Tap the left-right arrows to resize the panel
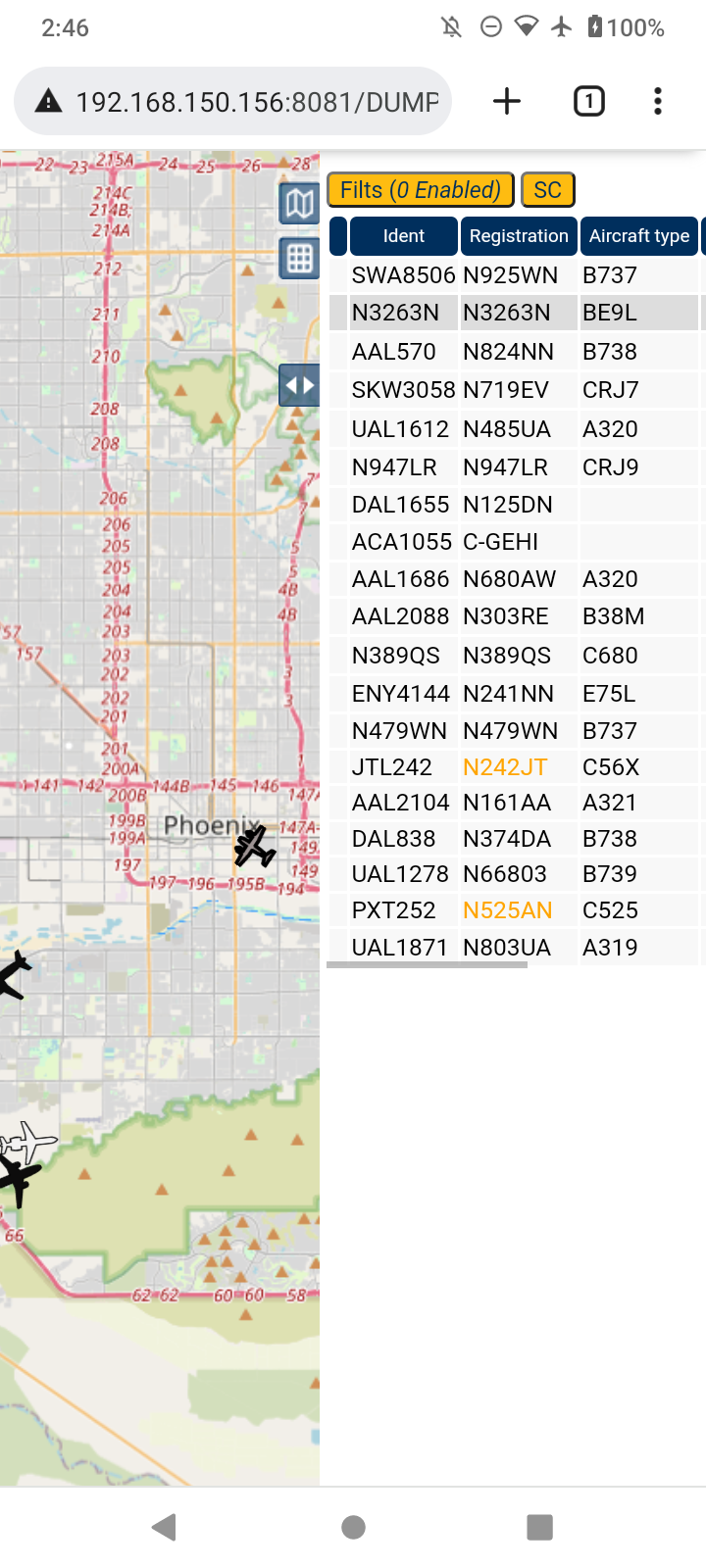 pos(299,385)
